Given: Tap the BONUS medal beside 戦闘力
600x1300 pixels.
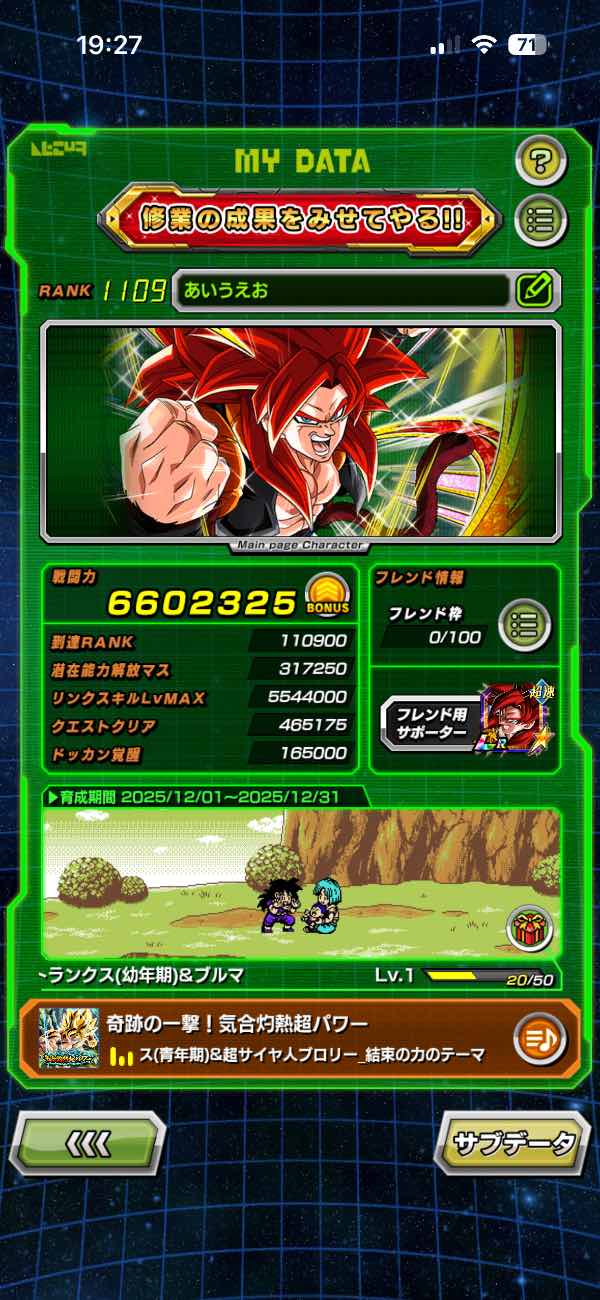Looking at the screenshot, I should click(327, 598).
